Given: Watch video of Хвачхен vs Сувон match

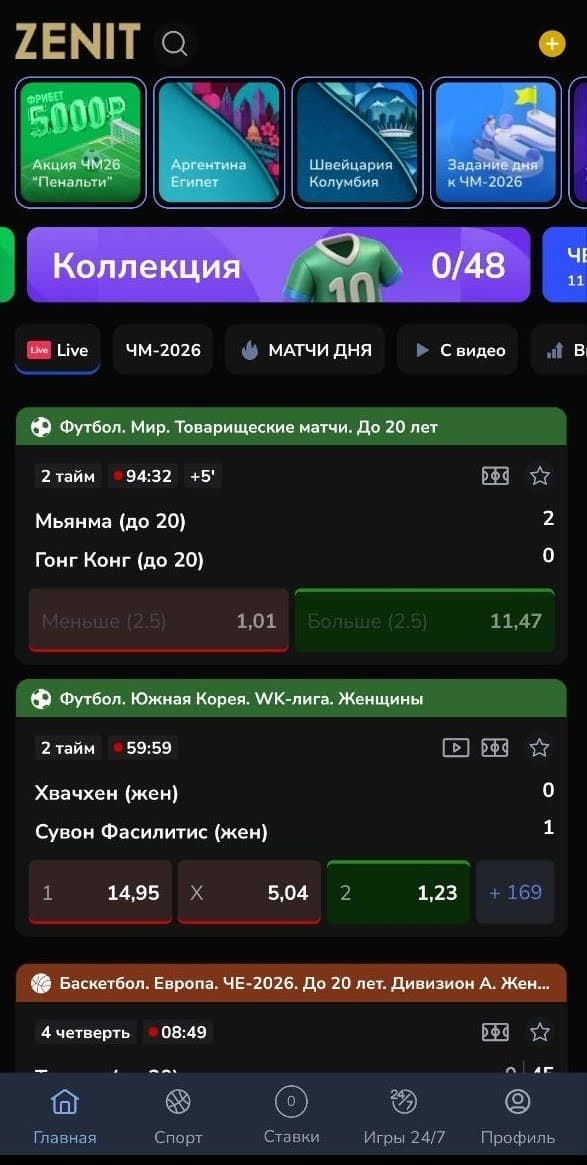Looking at the screenshot, I should coord(456,747).
